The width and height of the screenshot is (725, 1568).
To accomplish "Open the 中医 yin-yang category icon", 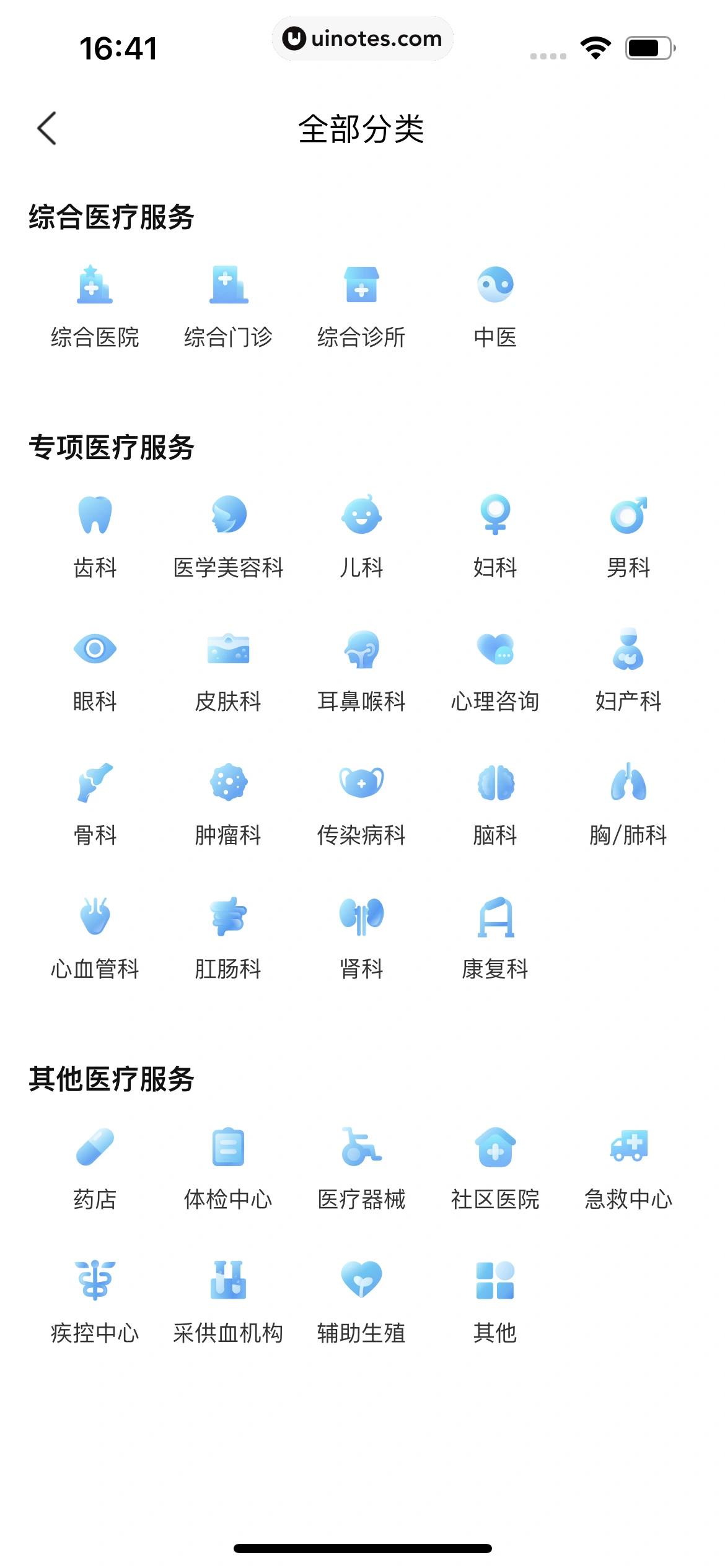I will click(496, 285).
